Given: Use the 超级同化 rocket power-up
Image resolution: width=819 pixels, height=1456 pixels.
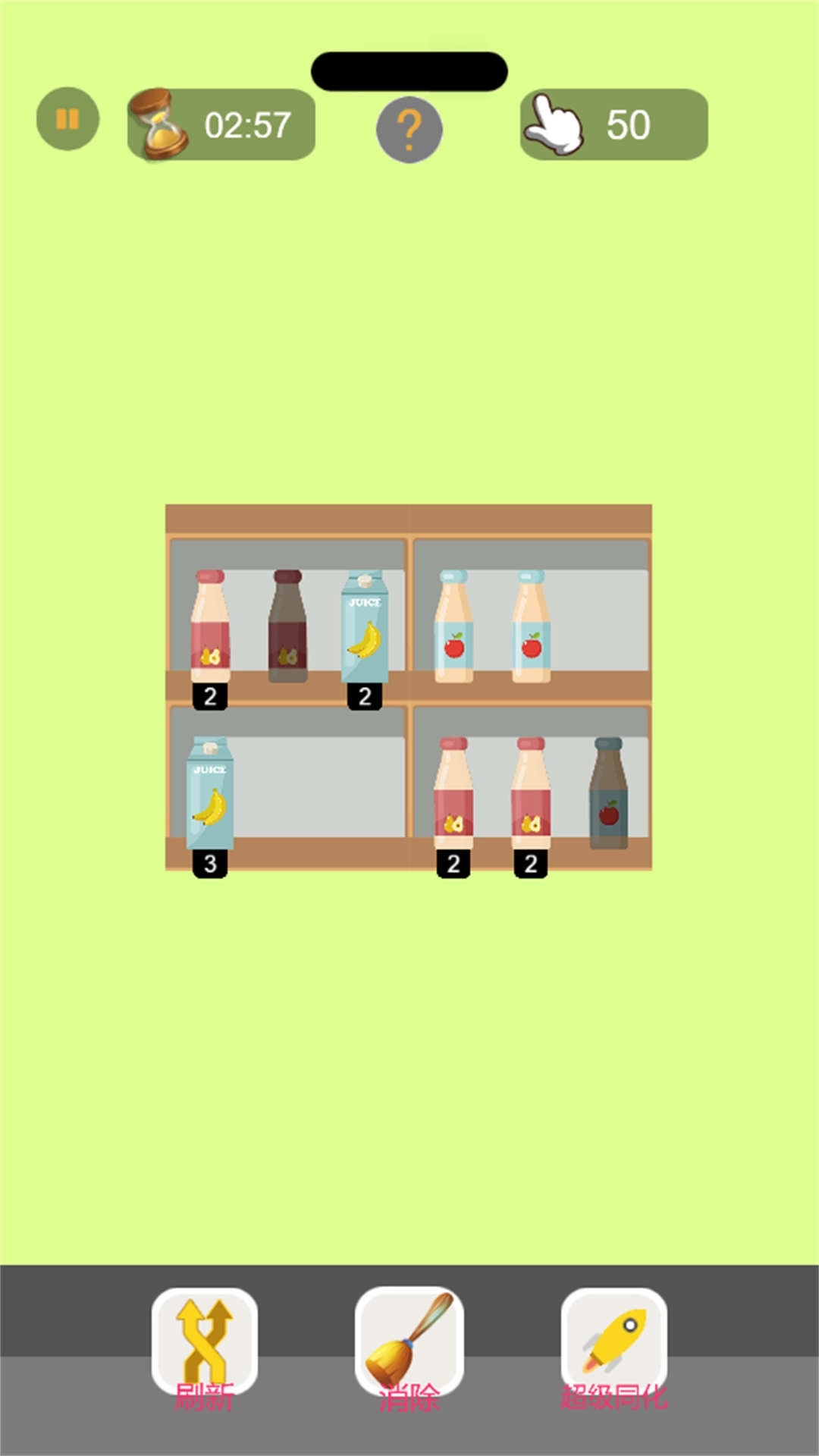Looking at the screenshot, I should [x=613, y=1344].
